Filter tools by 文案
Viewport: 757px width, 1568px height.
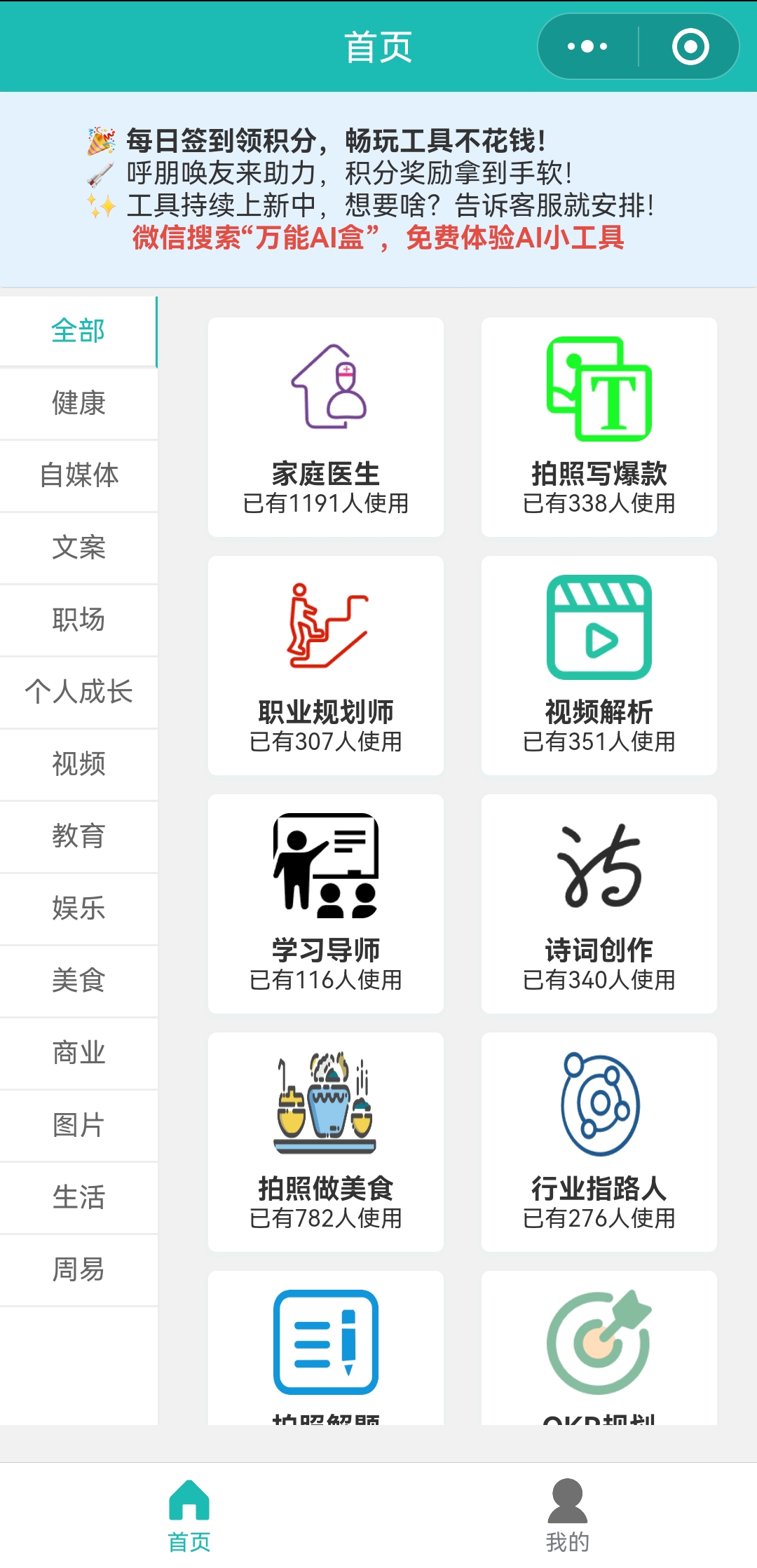79,548
